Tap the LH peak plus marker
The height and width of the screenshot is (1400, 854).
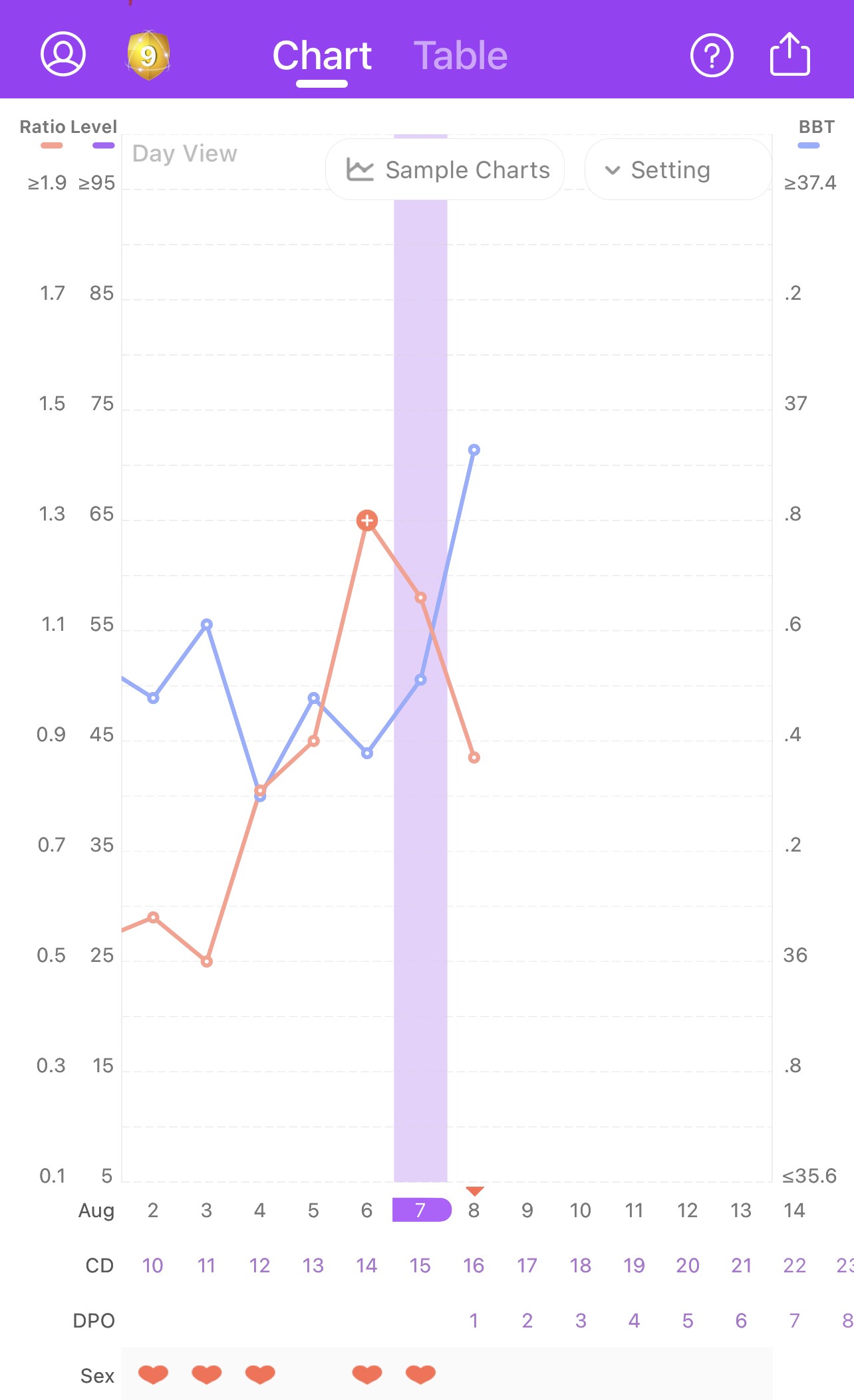click(x=367, y=521)
